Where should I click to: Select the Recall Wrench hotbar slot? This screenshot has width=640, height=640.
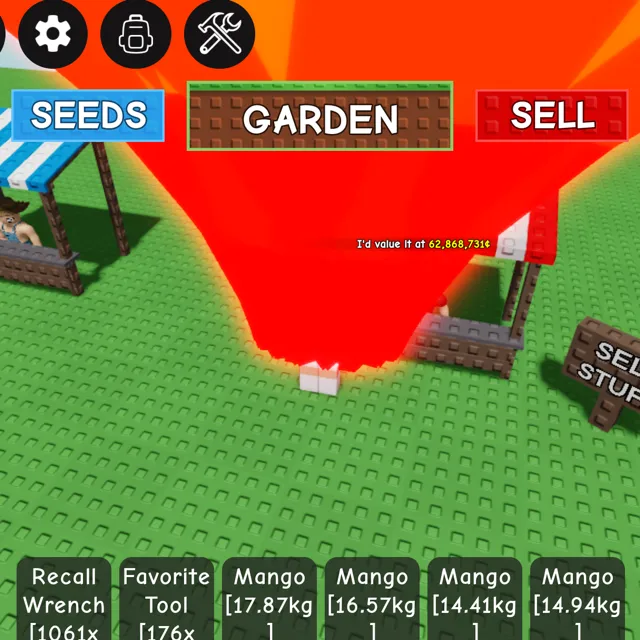64,600
